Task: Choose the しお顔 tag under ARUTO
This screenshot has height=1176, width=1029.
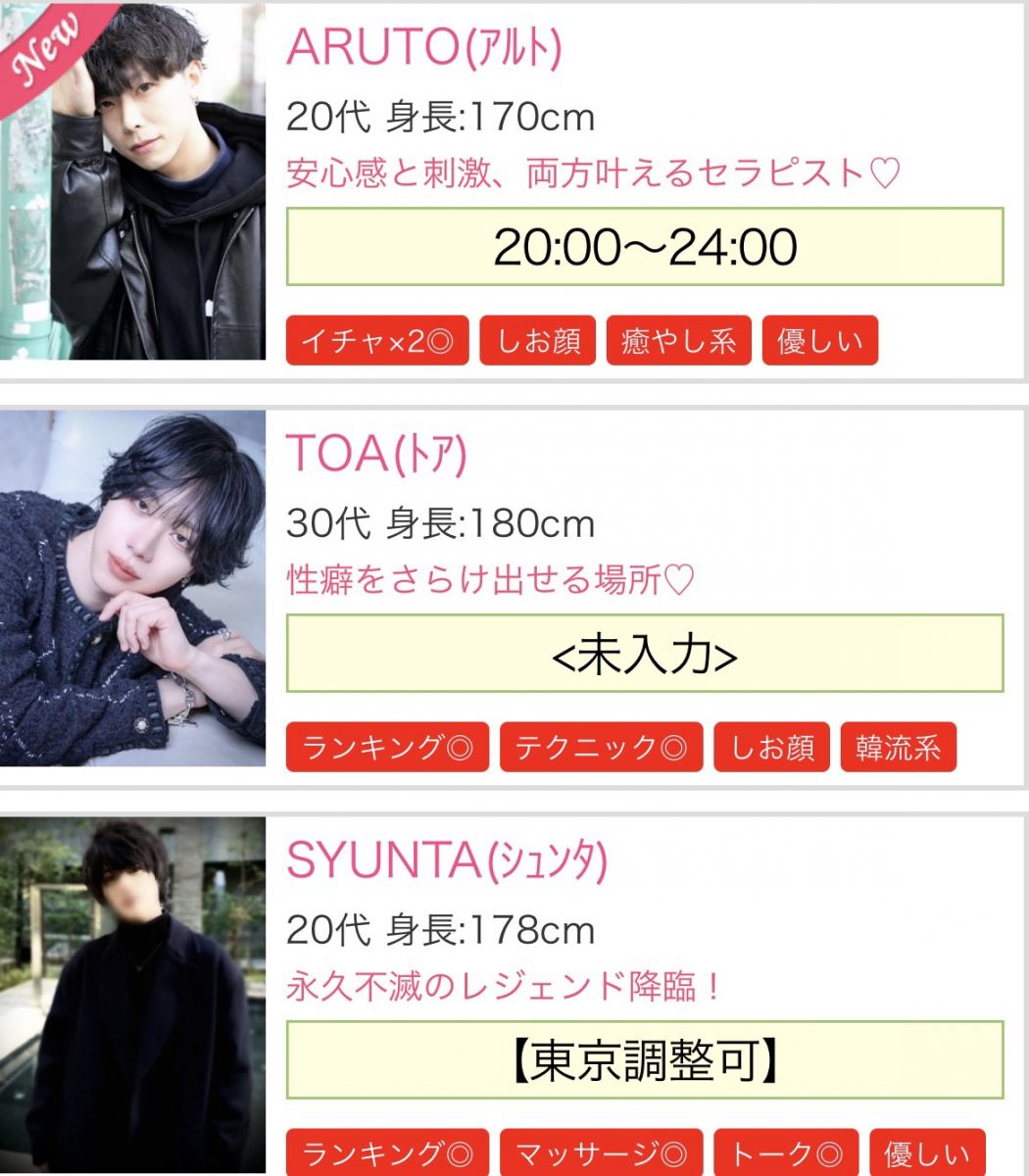Action: point(538,341)
